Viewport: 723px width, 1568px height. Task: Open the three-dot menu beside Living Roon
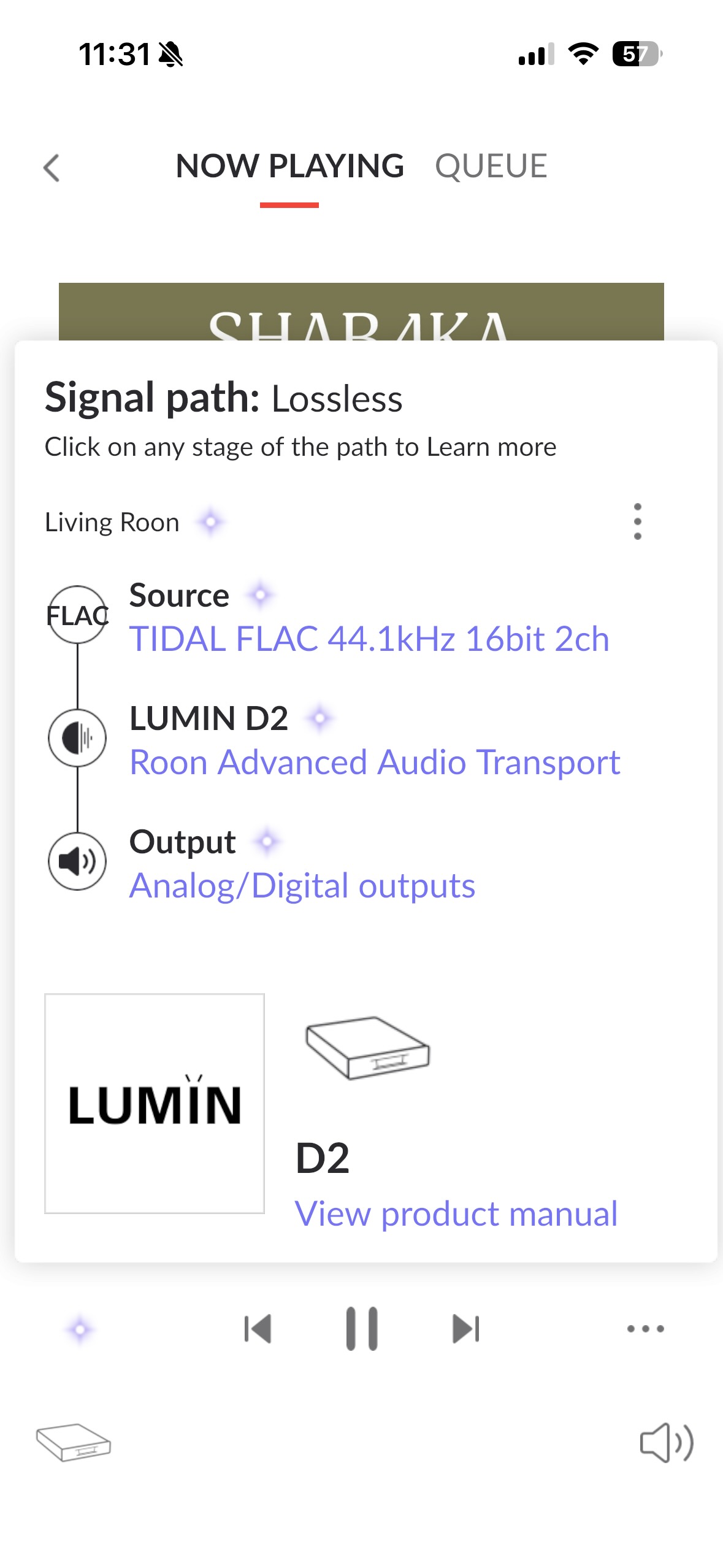click(x=638, y=521)
